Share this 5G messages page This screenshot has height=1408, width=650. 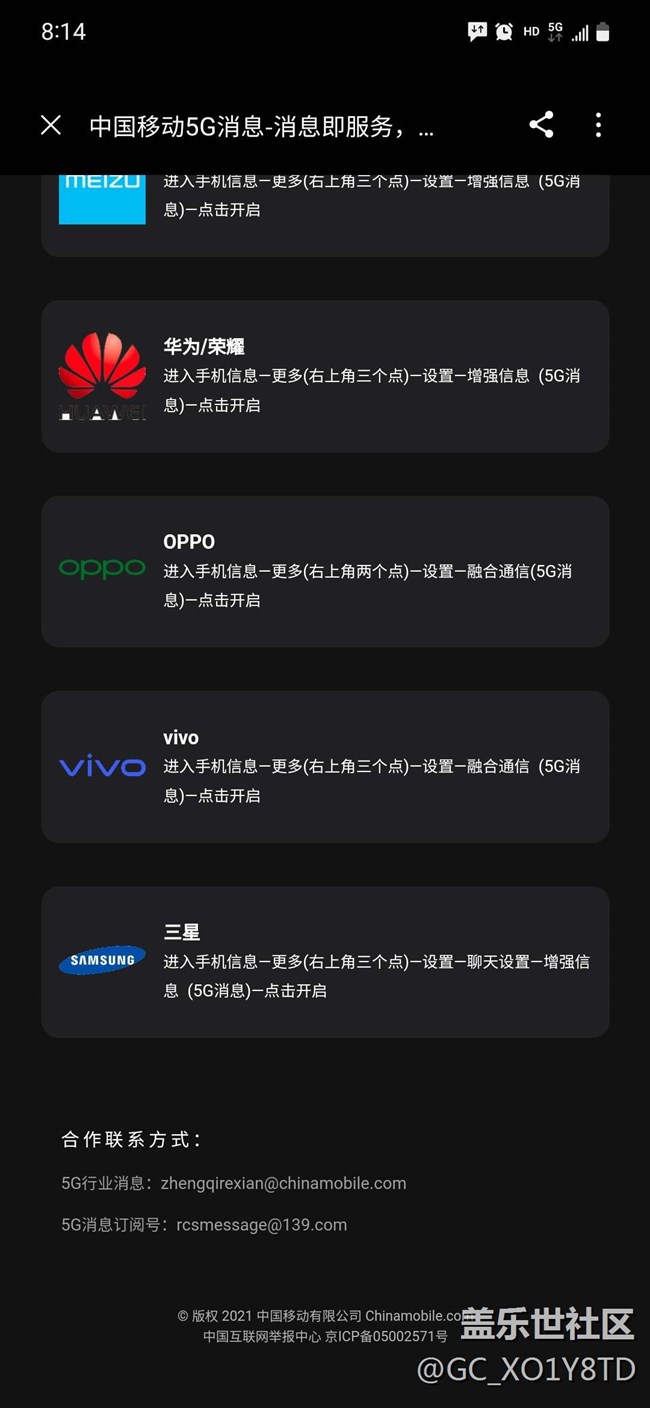tap(541, 125)
